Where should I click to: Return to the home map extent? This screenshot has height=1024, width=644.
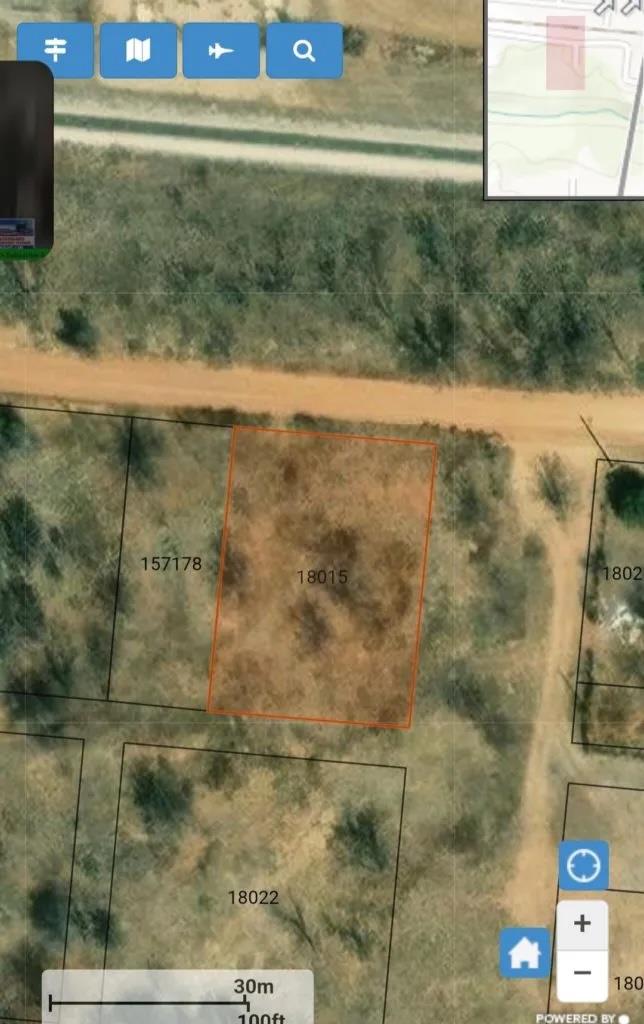[525, 953]
